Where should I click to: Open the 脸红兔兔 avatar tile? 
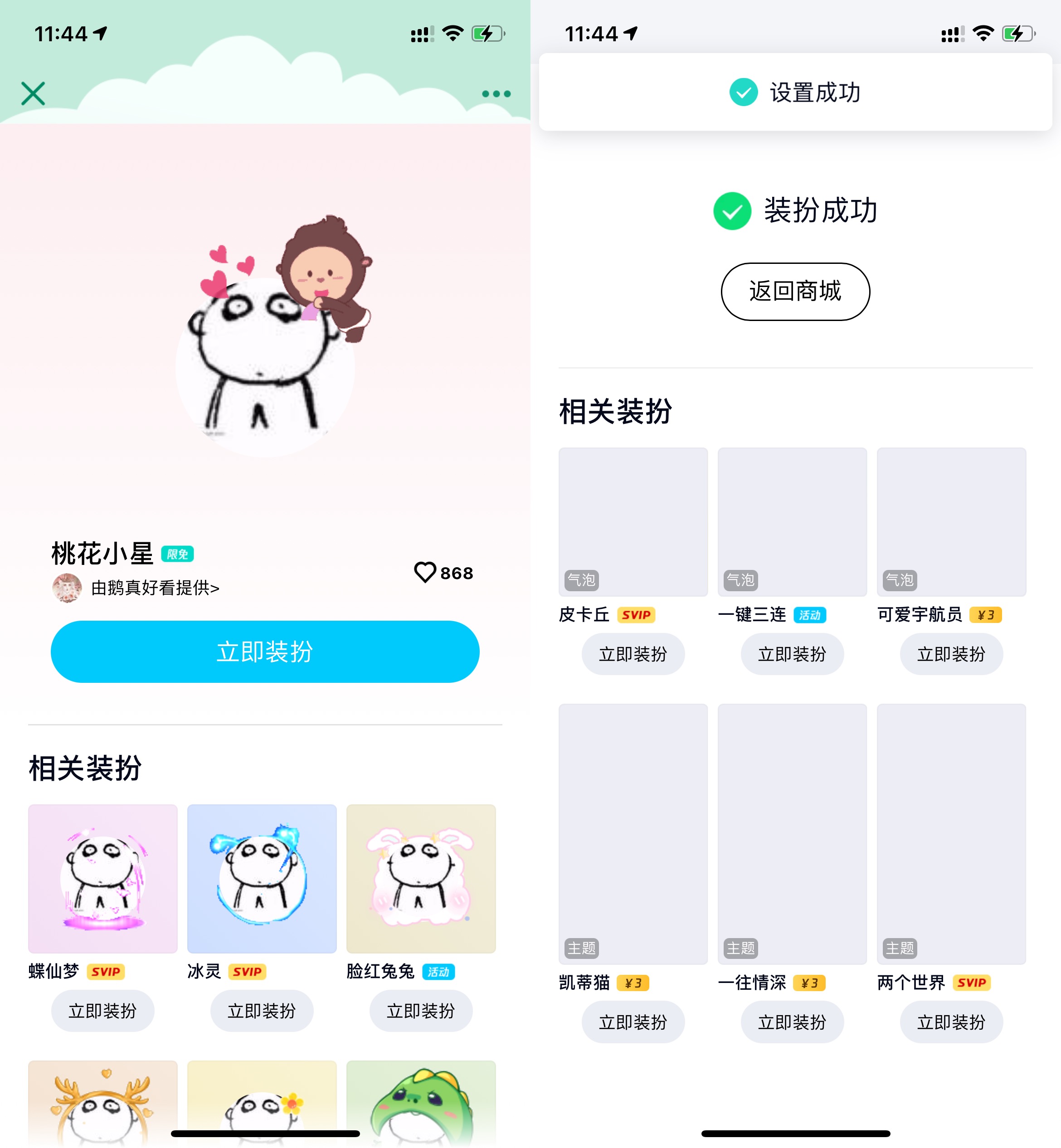pos(421,878)
